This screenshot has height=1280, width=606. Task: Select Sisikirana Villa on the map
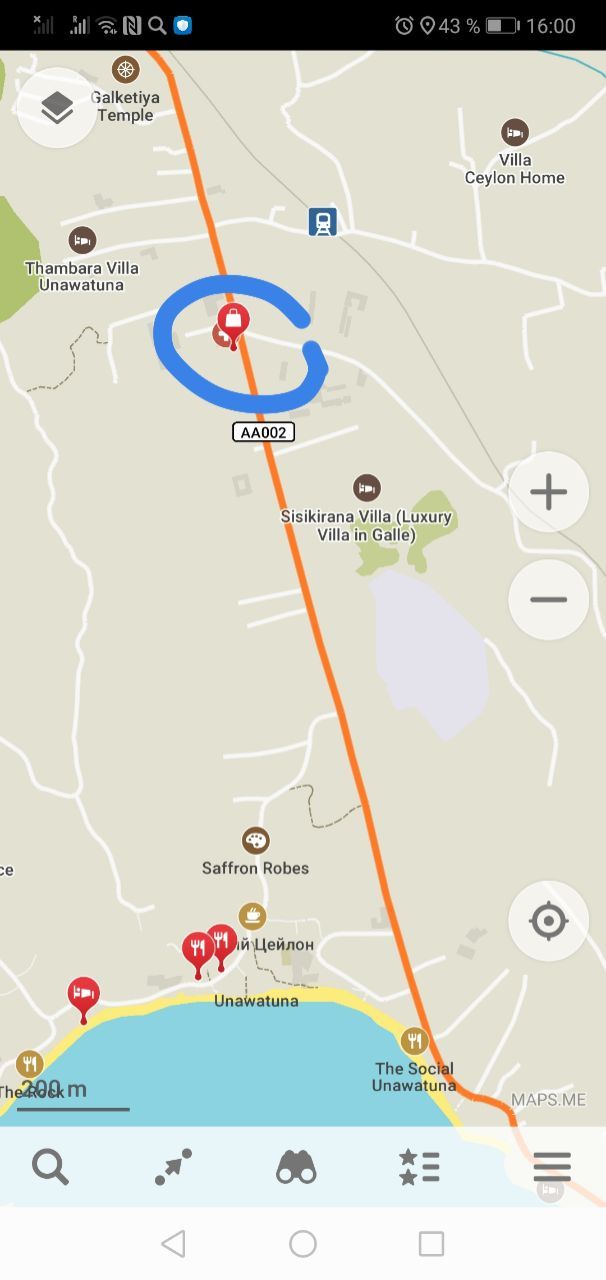(367, 488)
